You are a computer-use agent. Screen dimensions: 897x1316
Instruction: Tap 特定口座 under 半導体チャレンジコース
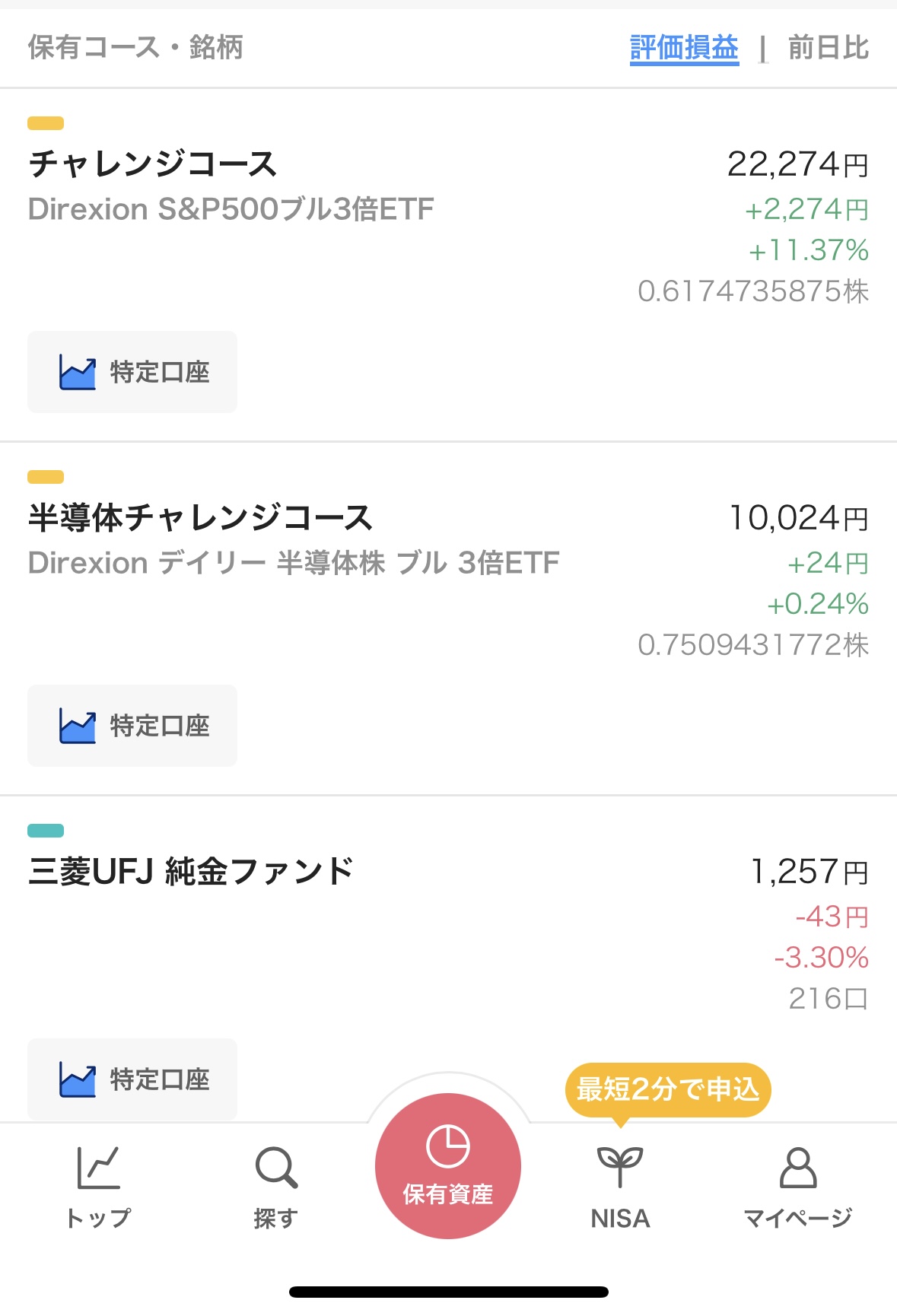click(132, 726)
